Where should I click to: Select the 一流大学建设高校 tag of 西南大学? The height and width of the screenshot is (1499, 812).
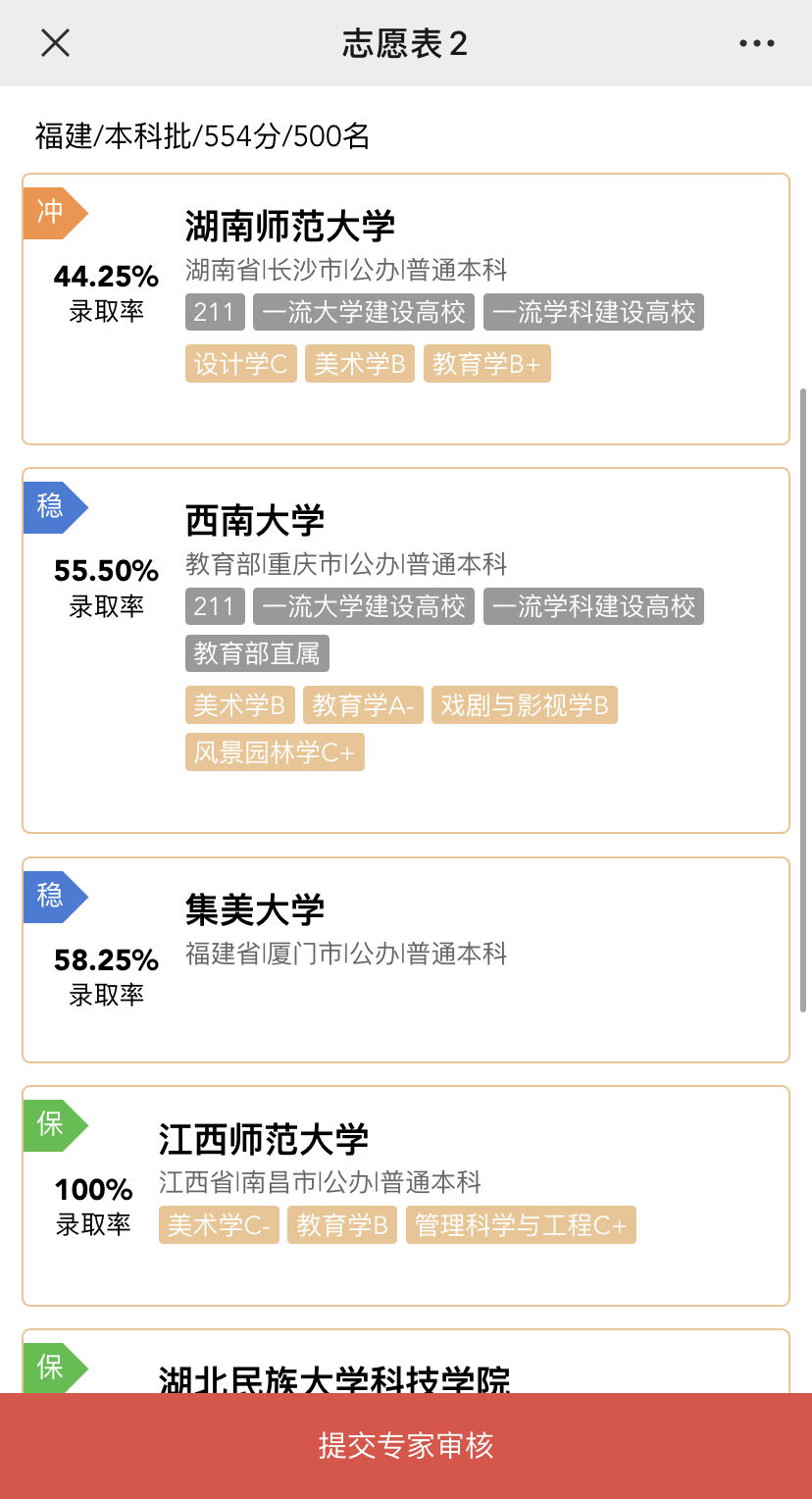[363, 606]
